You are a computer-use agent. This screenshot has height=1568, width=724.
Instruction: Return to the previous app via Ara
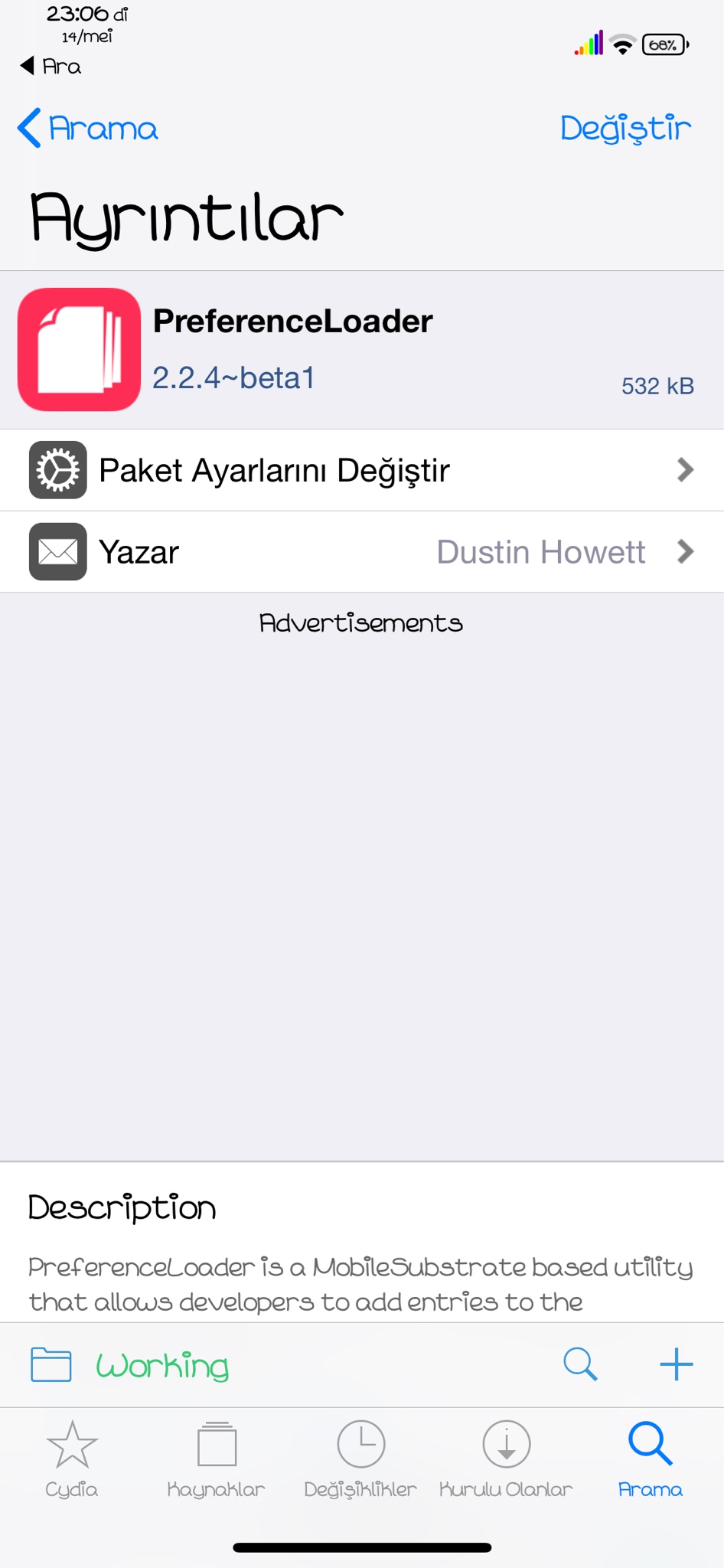tap(51, 67)
